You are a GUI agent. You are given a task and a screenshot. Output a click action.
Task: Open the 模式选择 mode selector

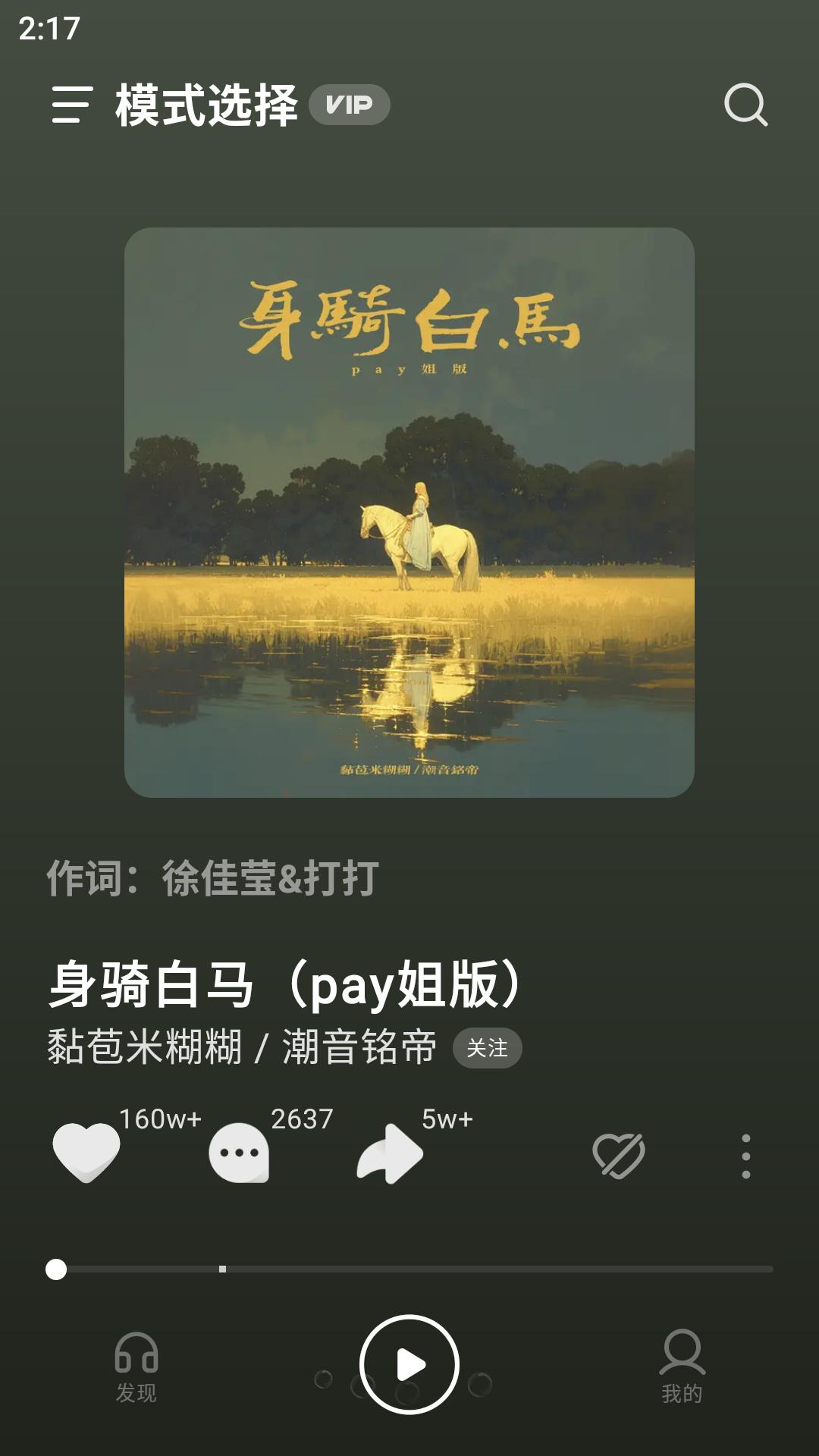(206, 105)
